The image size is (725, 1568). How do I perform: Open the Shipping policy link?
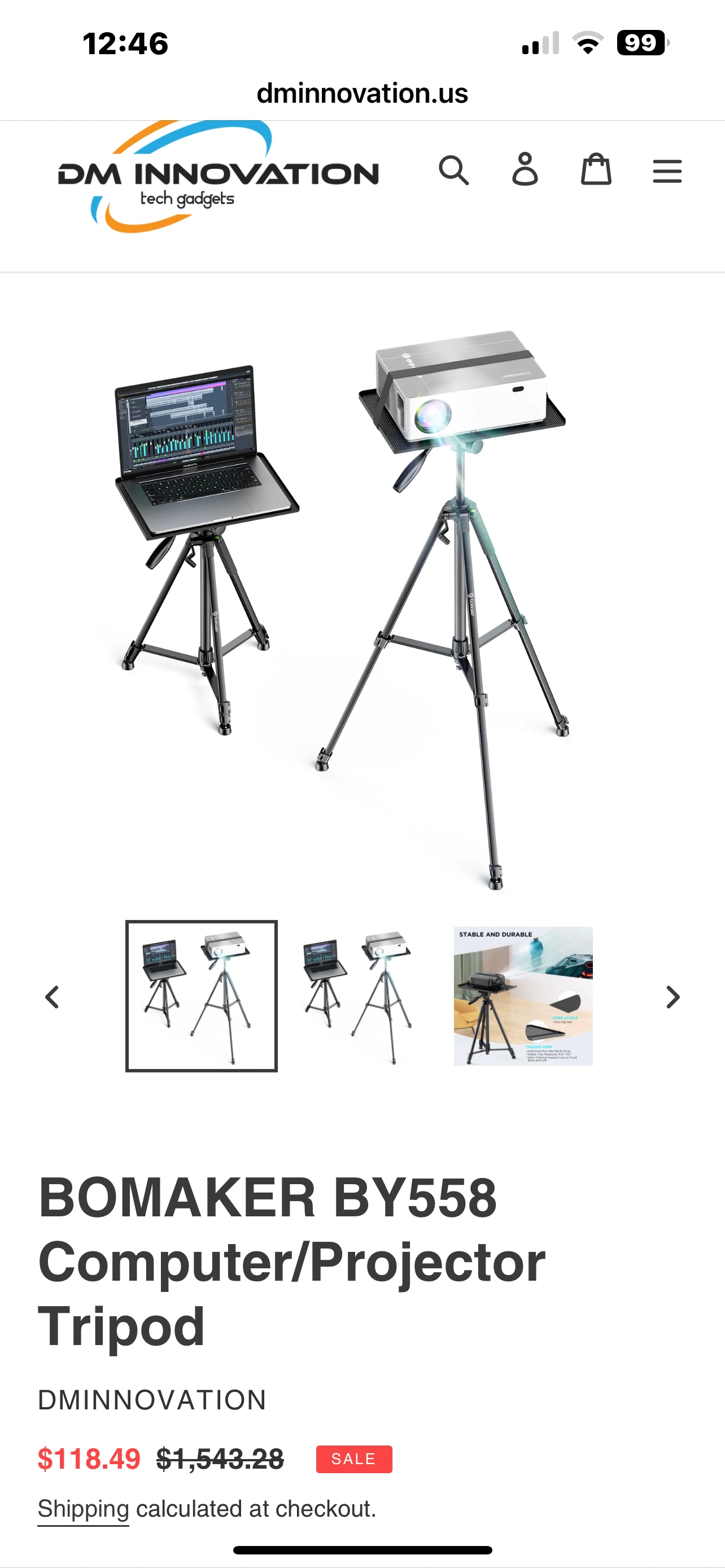pyautogui.click(x=84, y=1509)
